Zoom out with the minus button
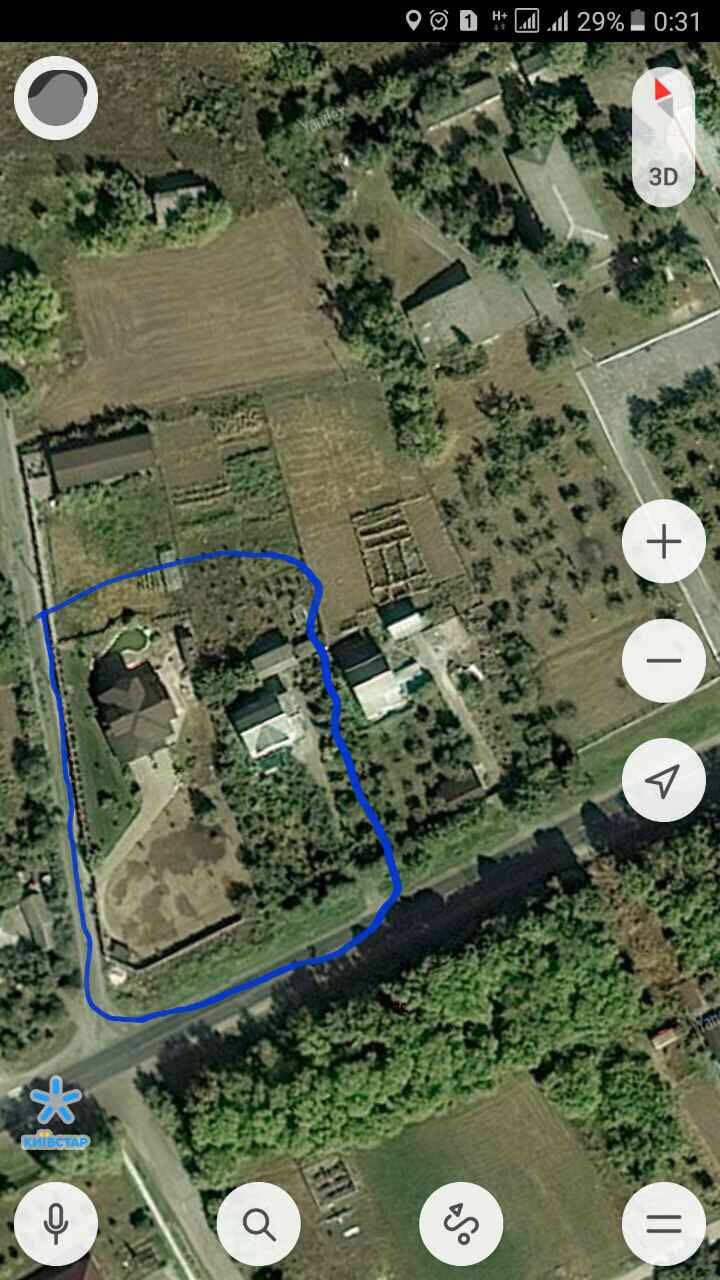The width and height of the screenshot is (720, 1280). pyautogui.click(x=664, y=660)
